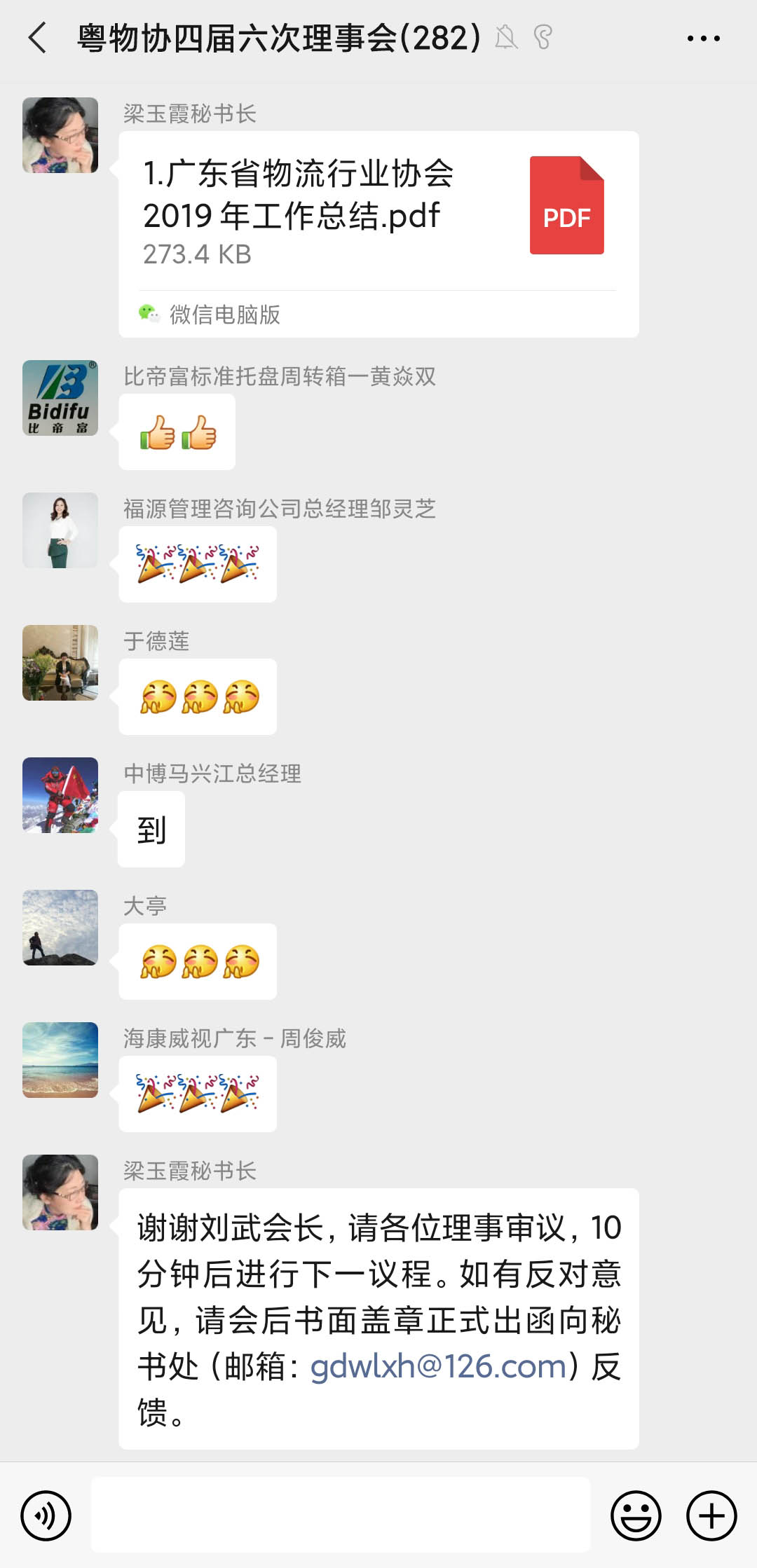757x1568 pixels.
Task: Go back to the chat list
Action: click(x=38, y=38)
